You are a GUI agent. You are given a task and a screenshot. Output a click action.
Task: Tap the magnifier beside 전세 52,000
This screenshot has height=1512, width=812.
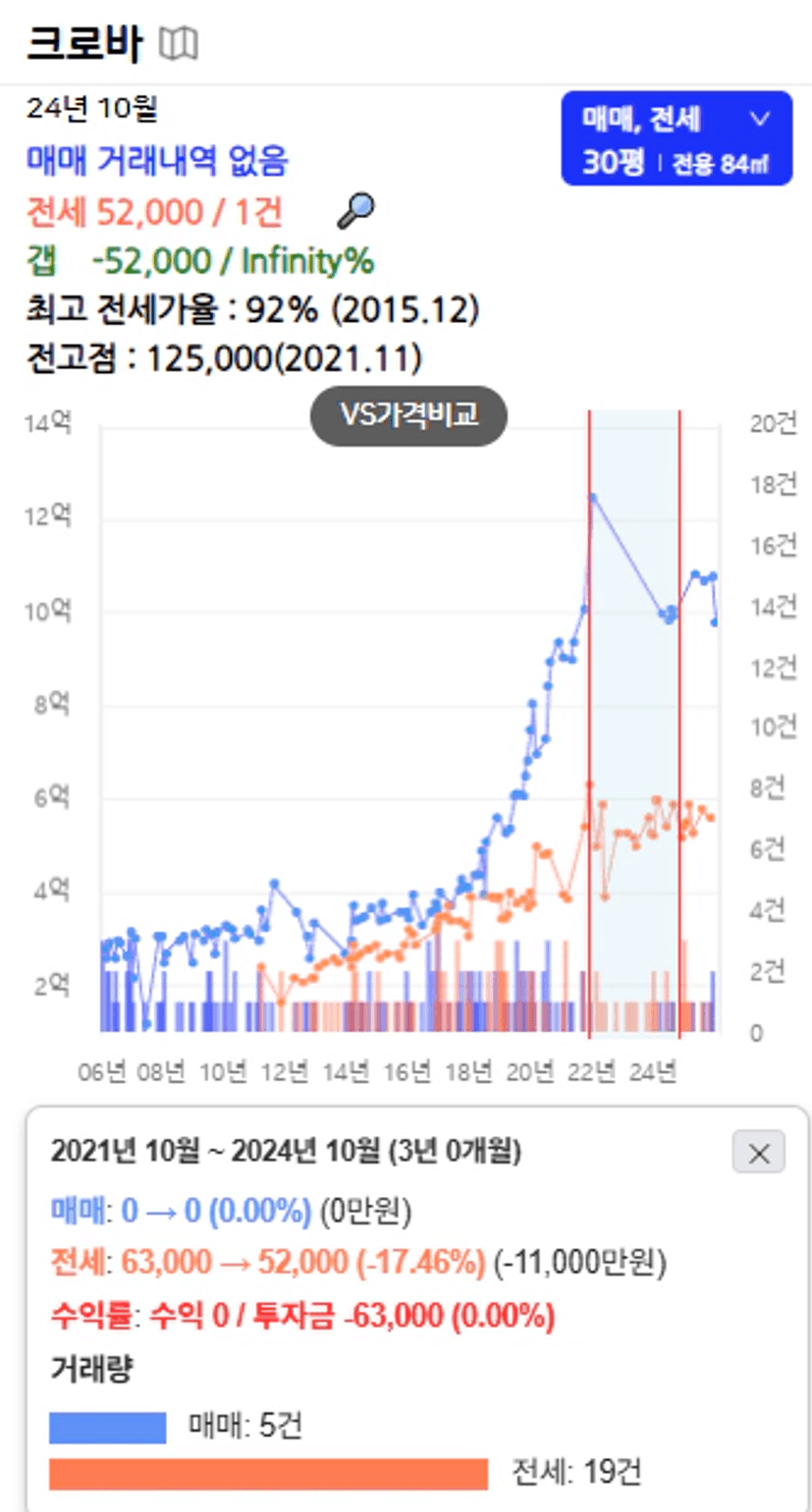355,210
